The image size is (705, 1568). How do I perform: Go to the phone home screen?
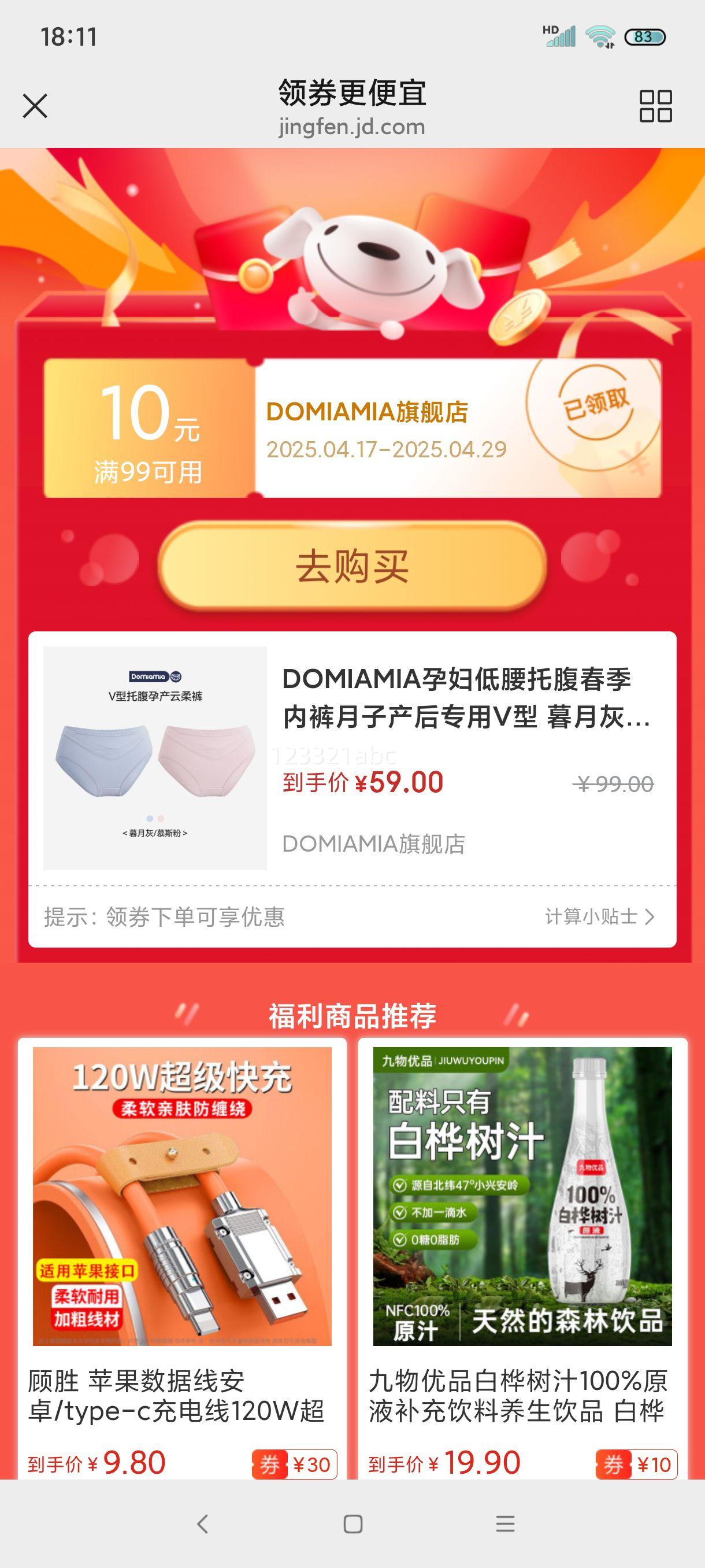tap(353, 1524)
